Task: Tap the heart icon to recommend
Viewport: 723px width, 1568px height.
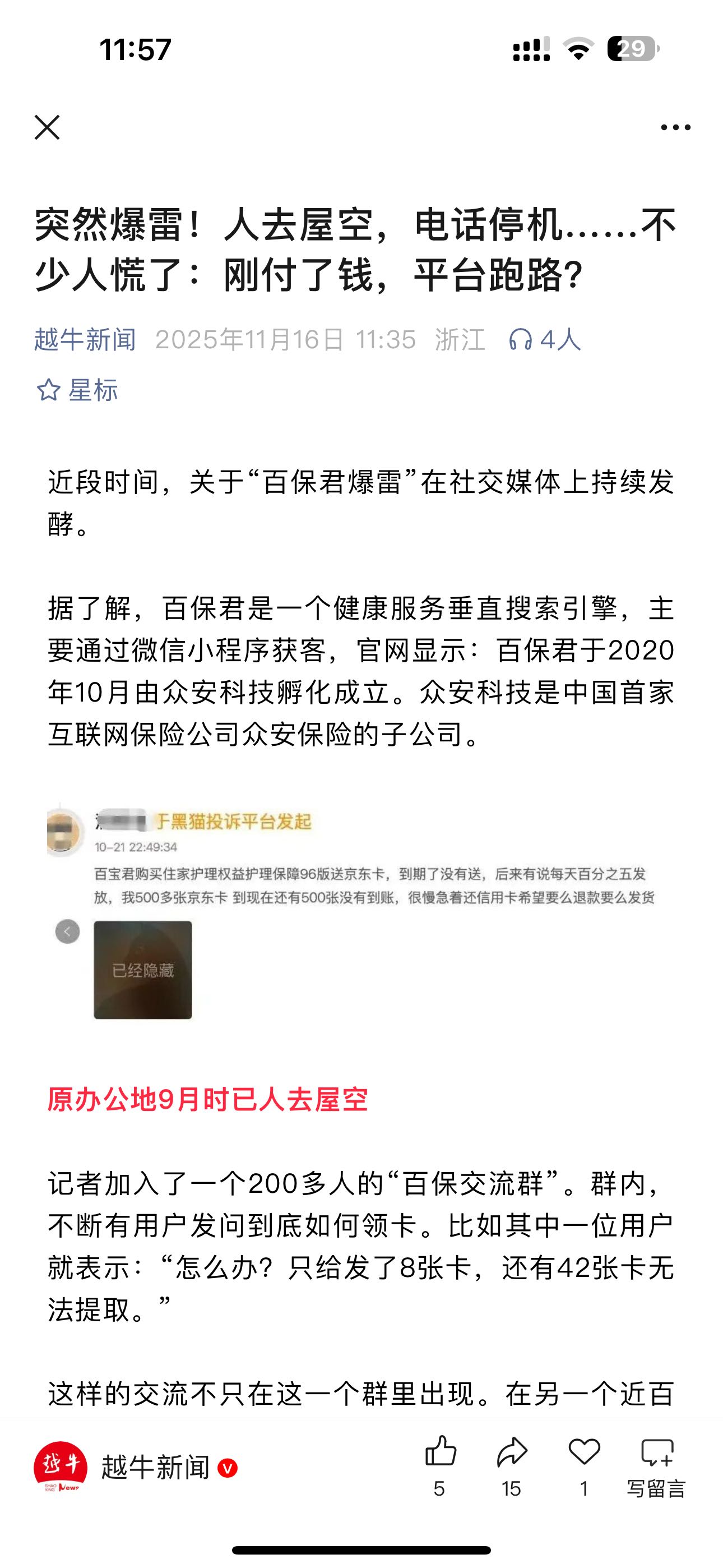Action: tap(584, 1453)
